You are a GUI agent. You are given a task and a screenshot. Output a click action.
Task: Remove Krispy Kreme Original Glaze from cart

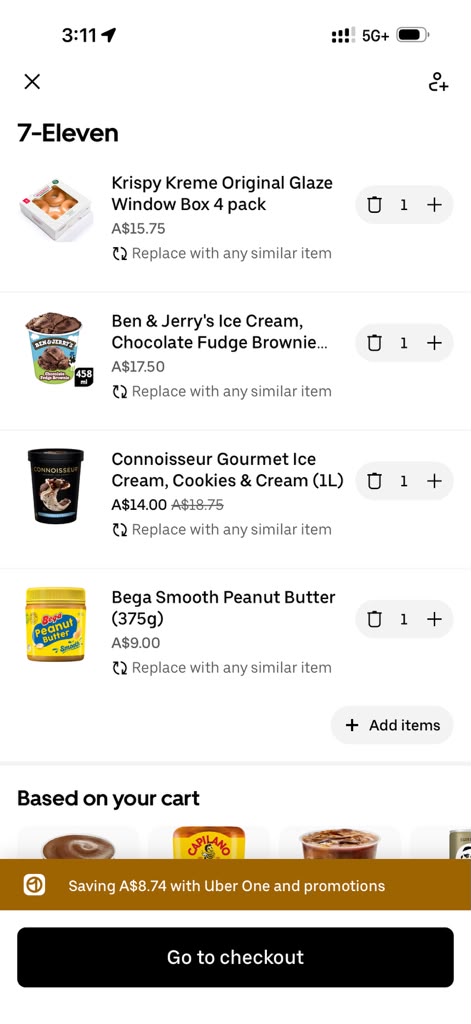click(x=374, y=205)
